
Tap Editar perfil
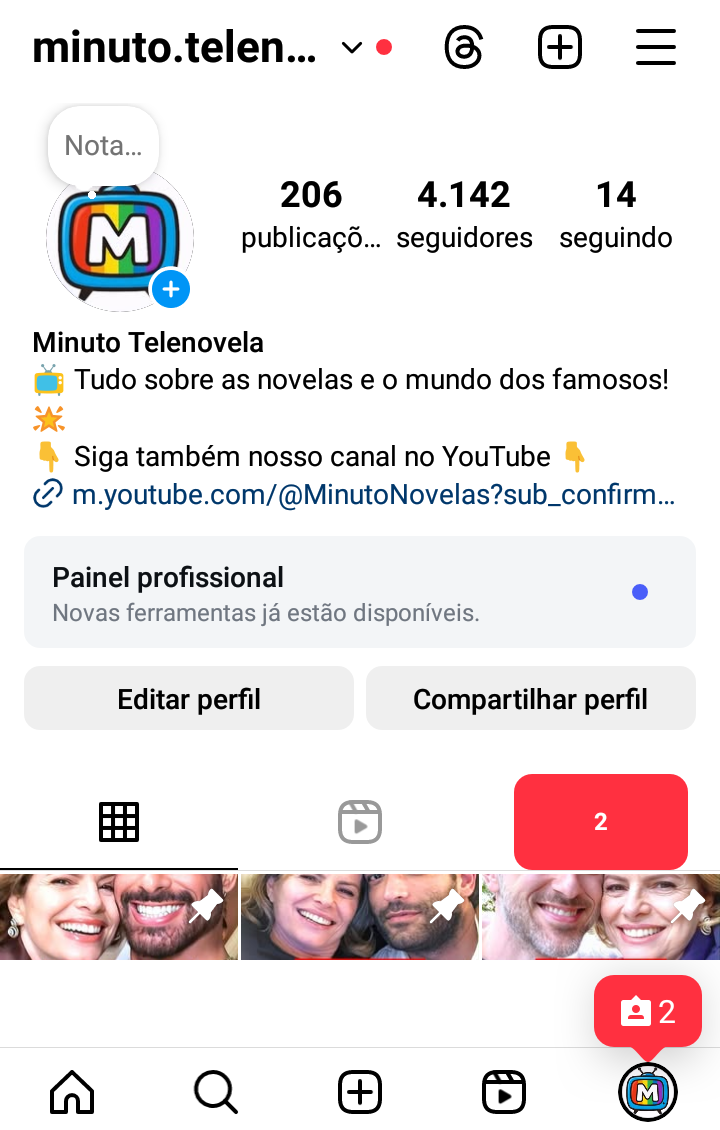pyautogui.click(x=188, y=698)
